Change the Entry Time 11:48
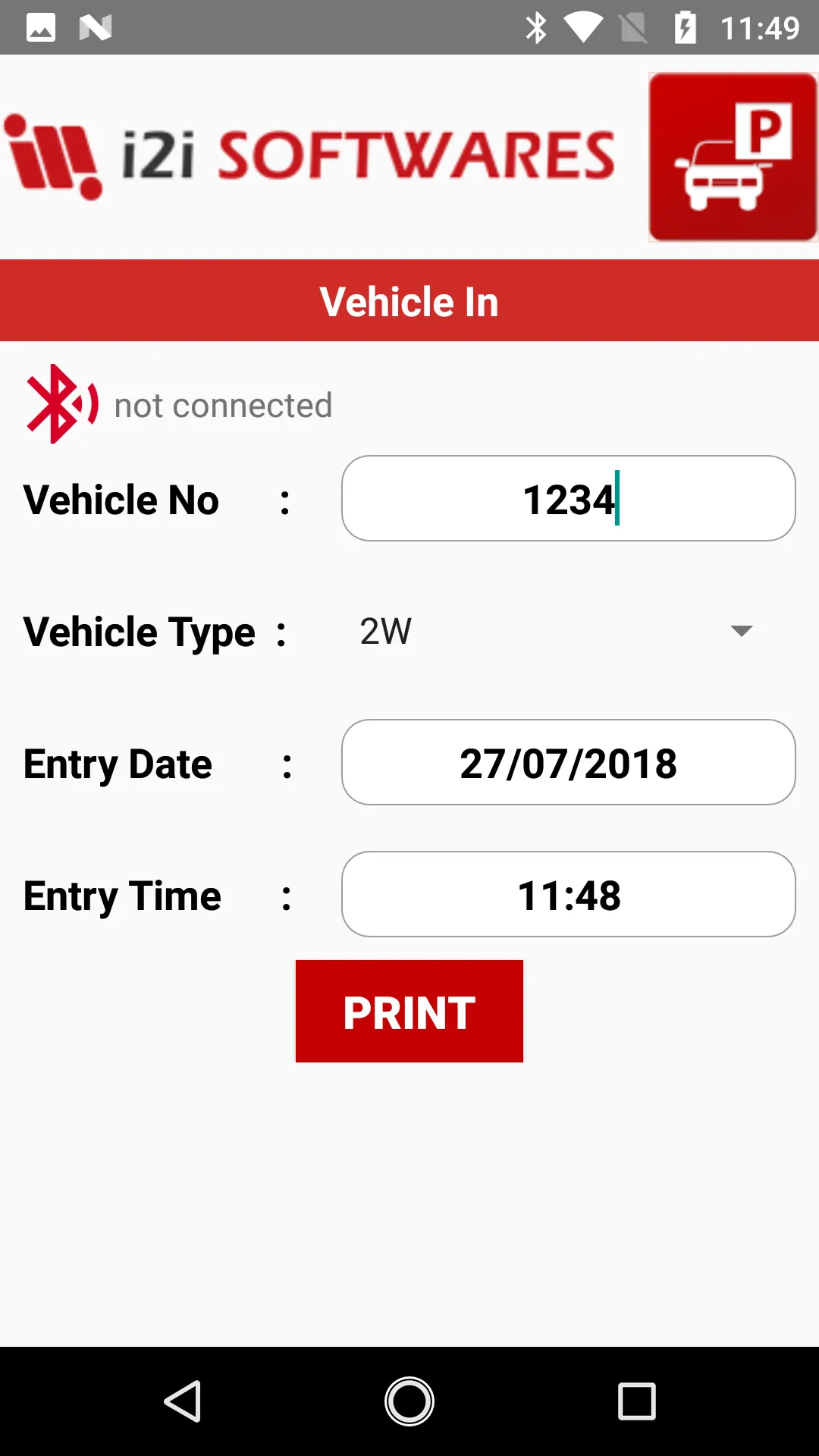Viewport: 819px width, 1456px height. tap(569, 894)
